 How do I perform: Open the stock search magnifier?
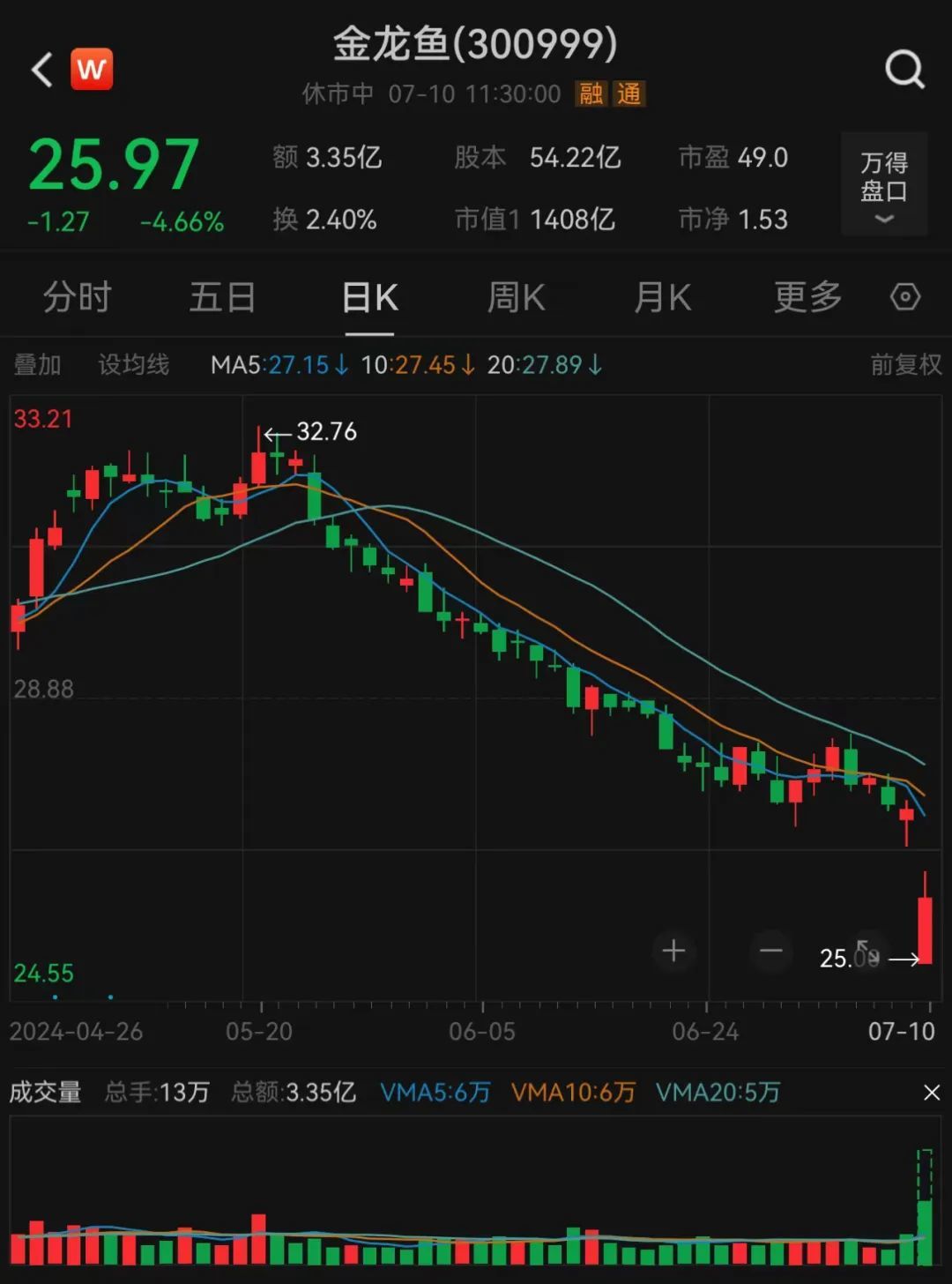904,70
